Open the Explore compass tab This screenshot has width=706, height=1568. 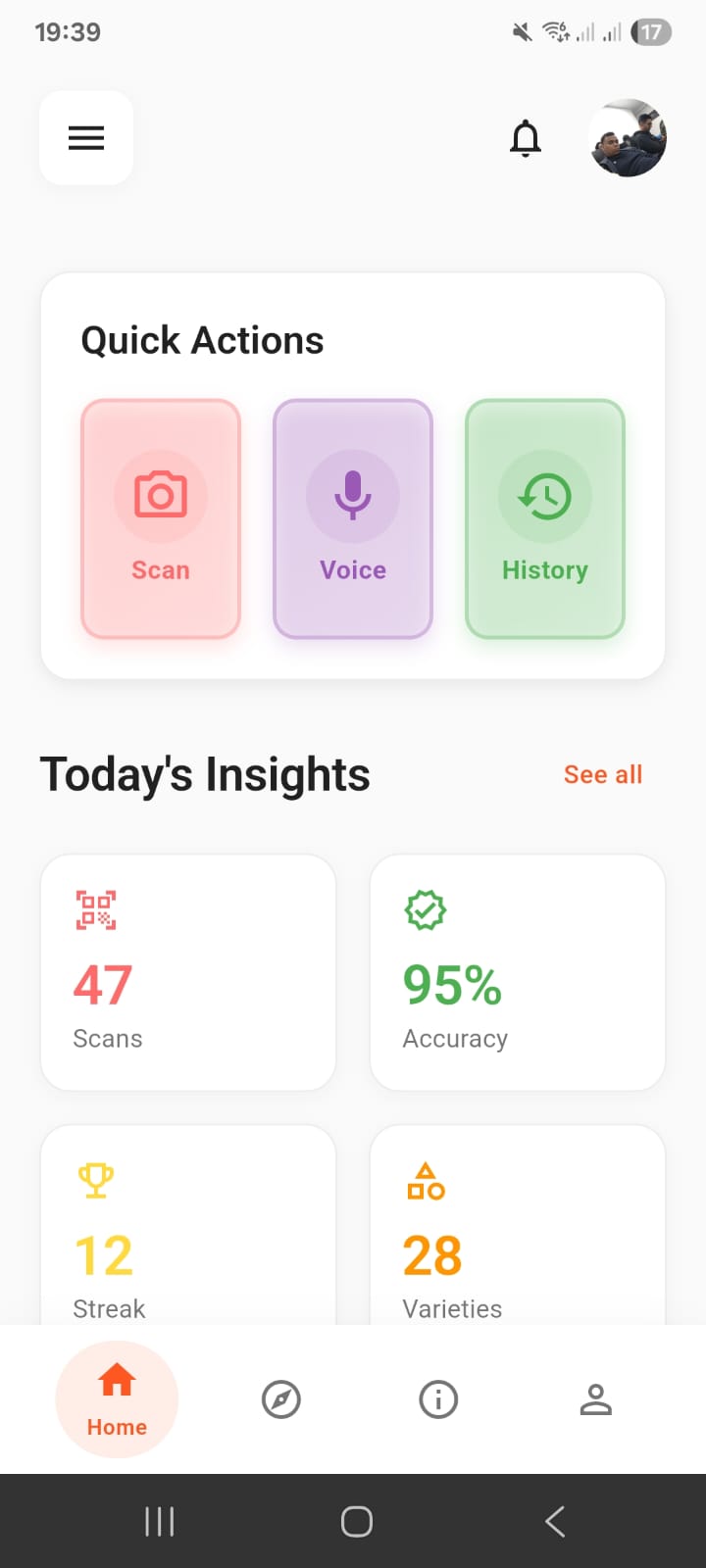pyautogui.click(x=281, y=1399)
